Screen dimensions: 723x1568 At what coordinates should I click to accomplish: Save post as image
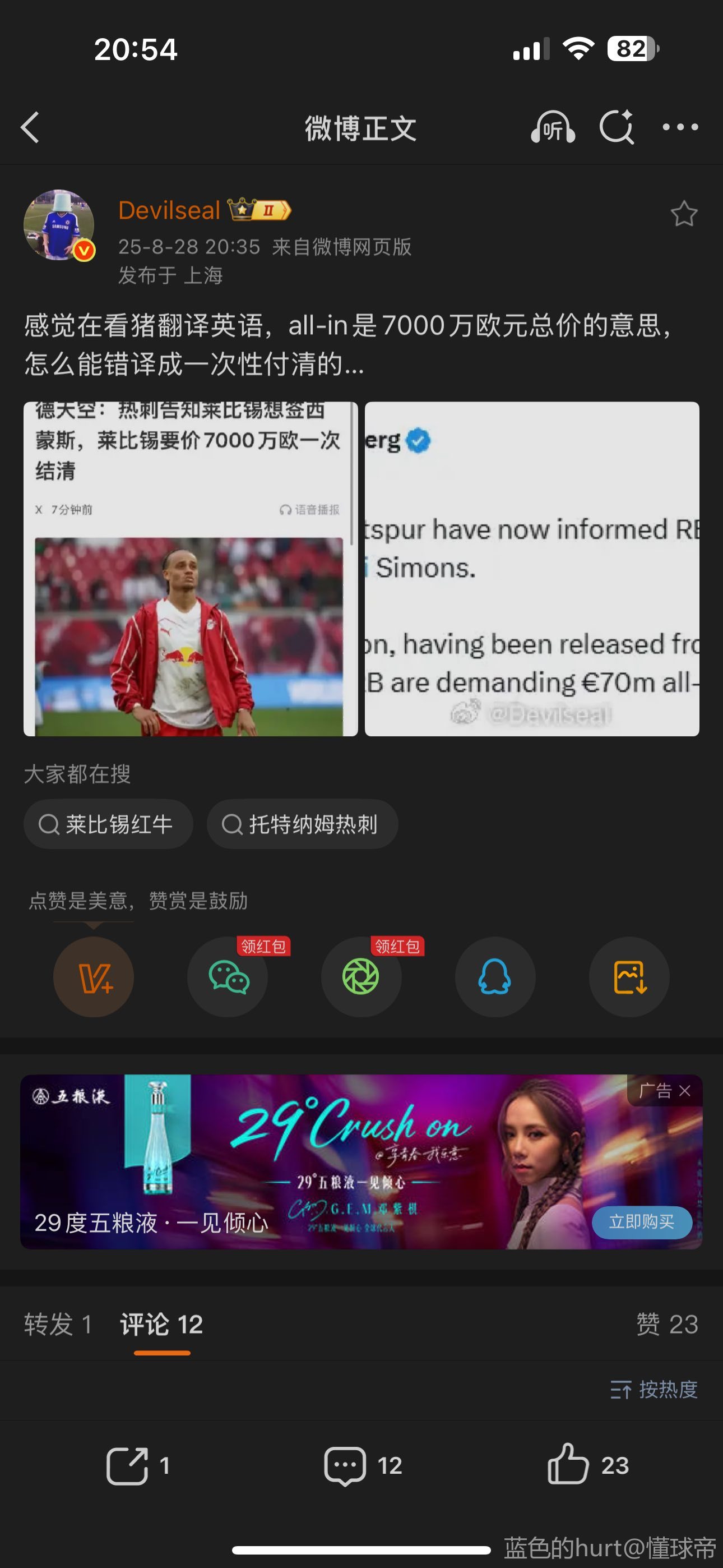[x=629, y=977]
